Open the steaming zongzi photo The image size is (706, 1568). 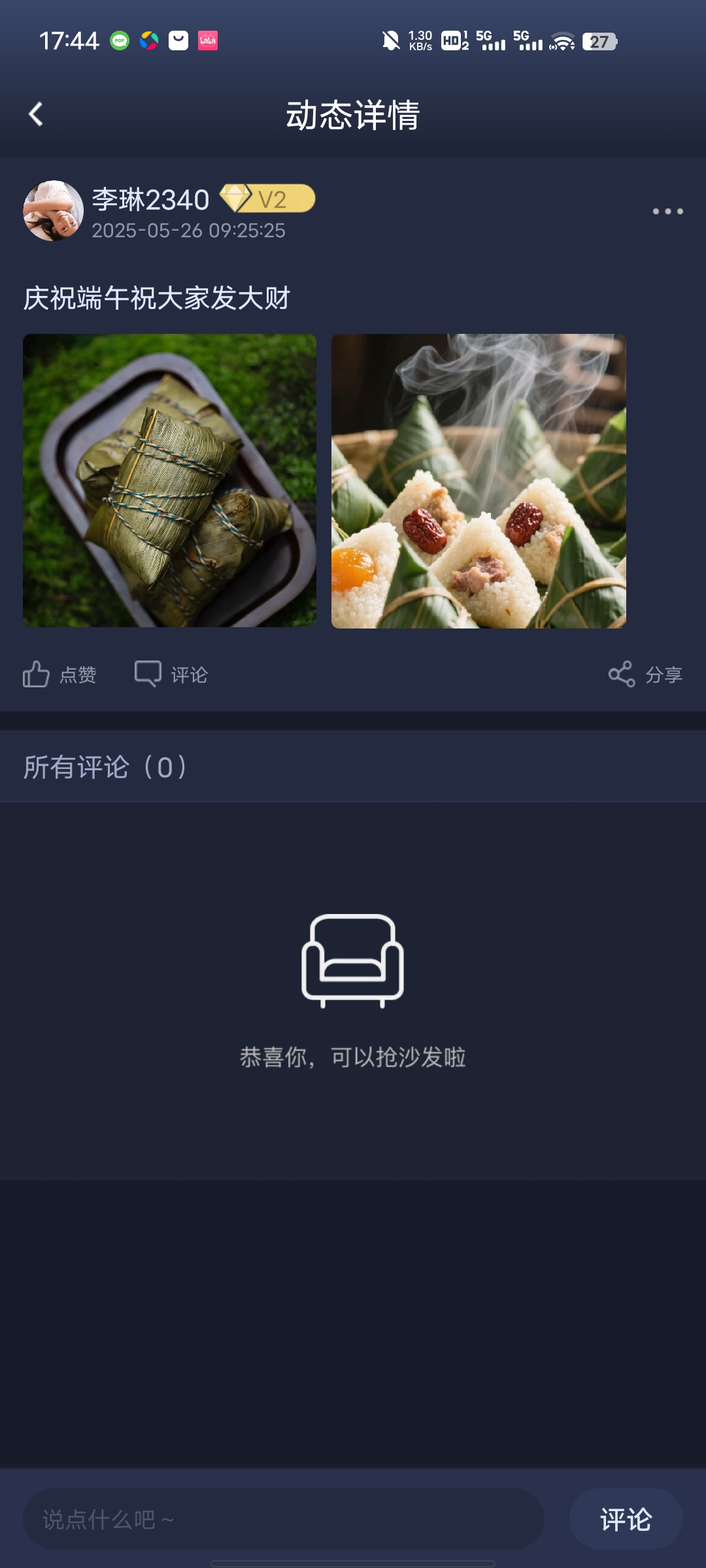pos(479,481)
